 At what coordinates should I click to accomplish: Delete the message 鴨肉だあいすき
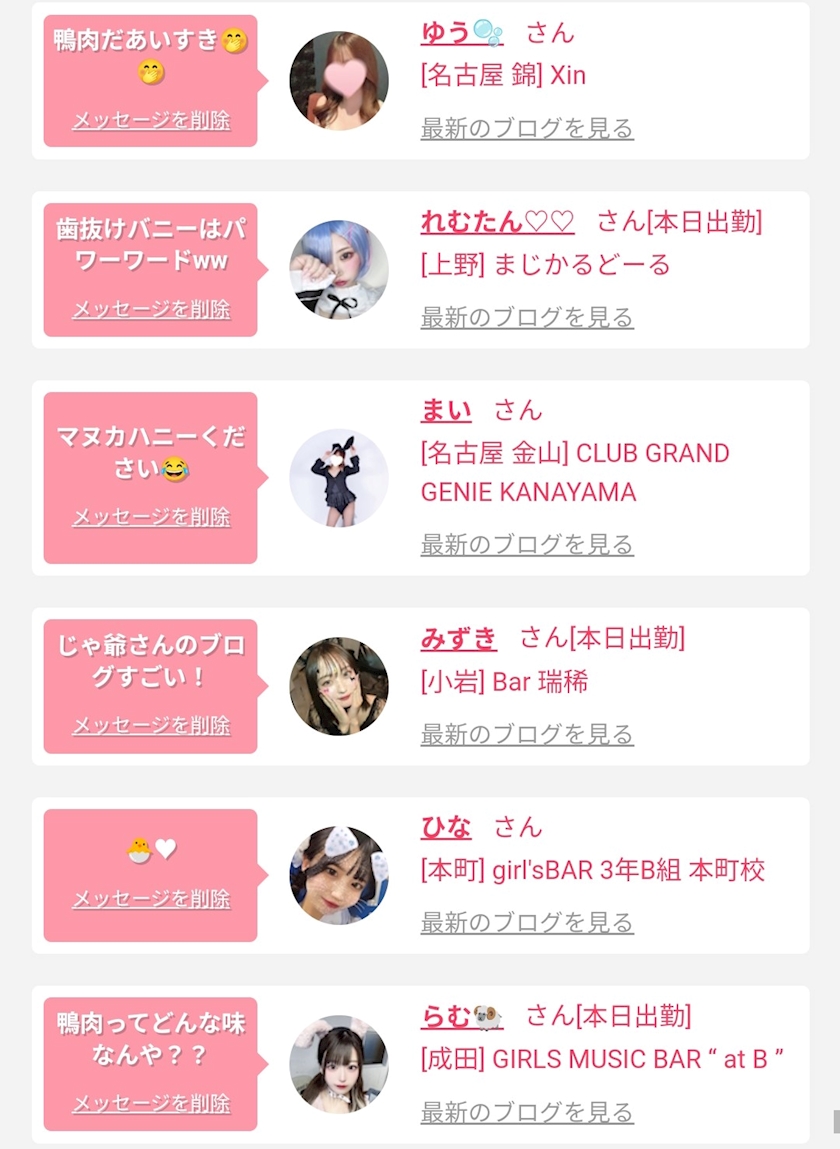point(152,120)
